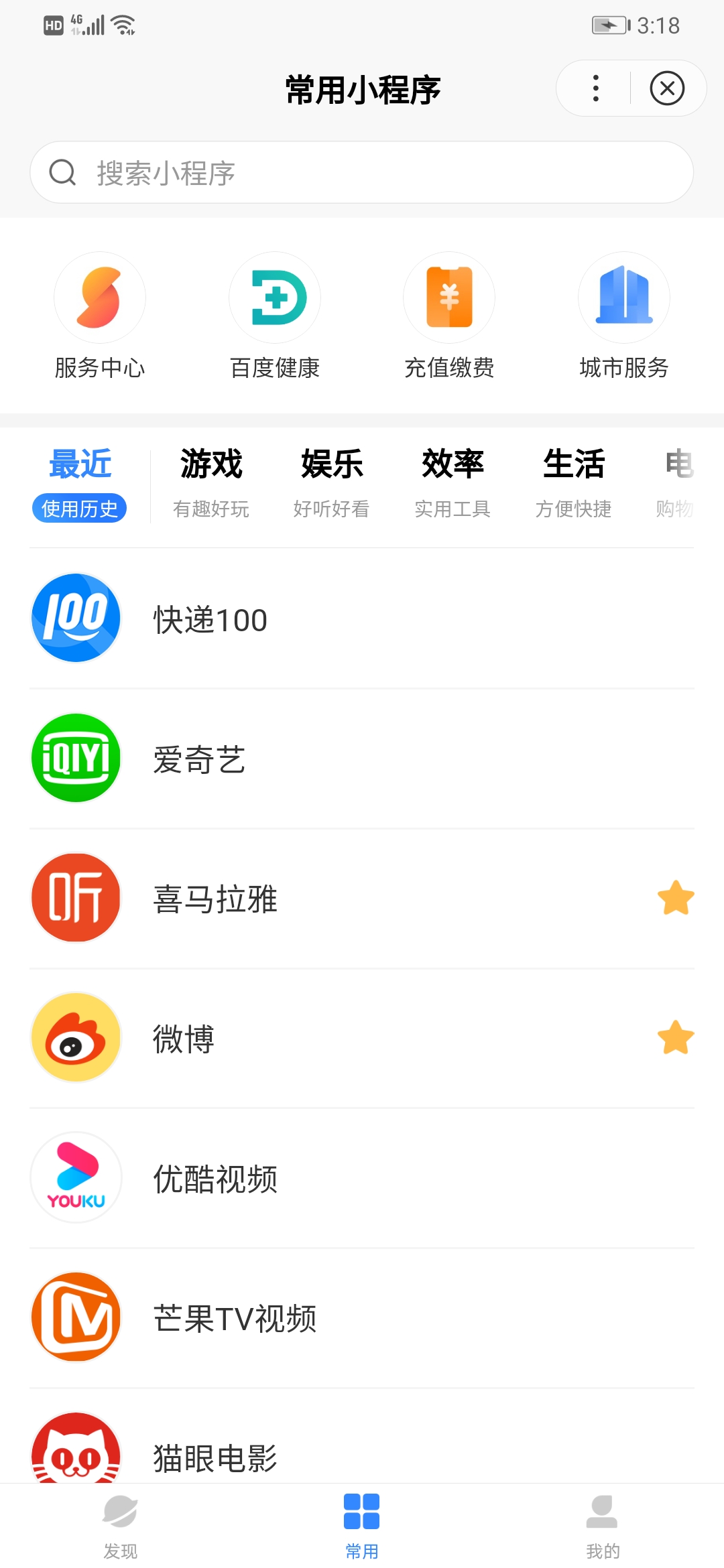
Task: Open the three-dot overflow menu
Action: click(x=595, y=88)
